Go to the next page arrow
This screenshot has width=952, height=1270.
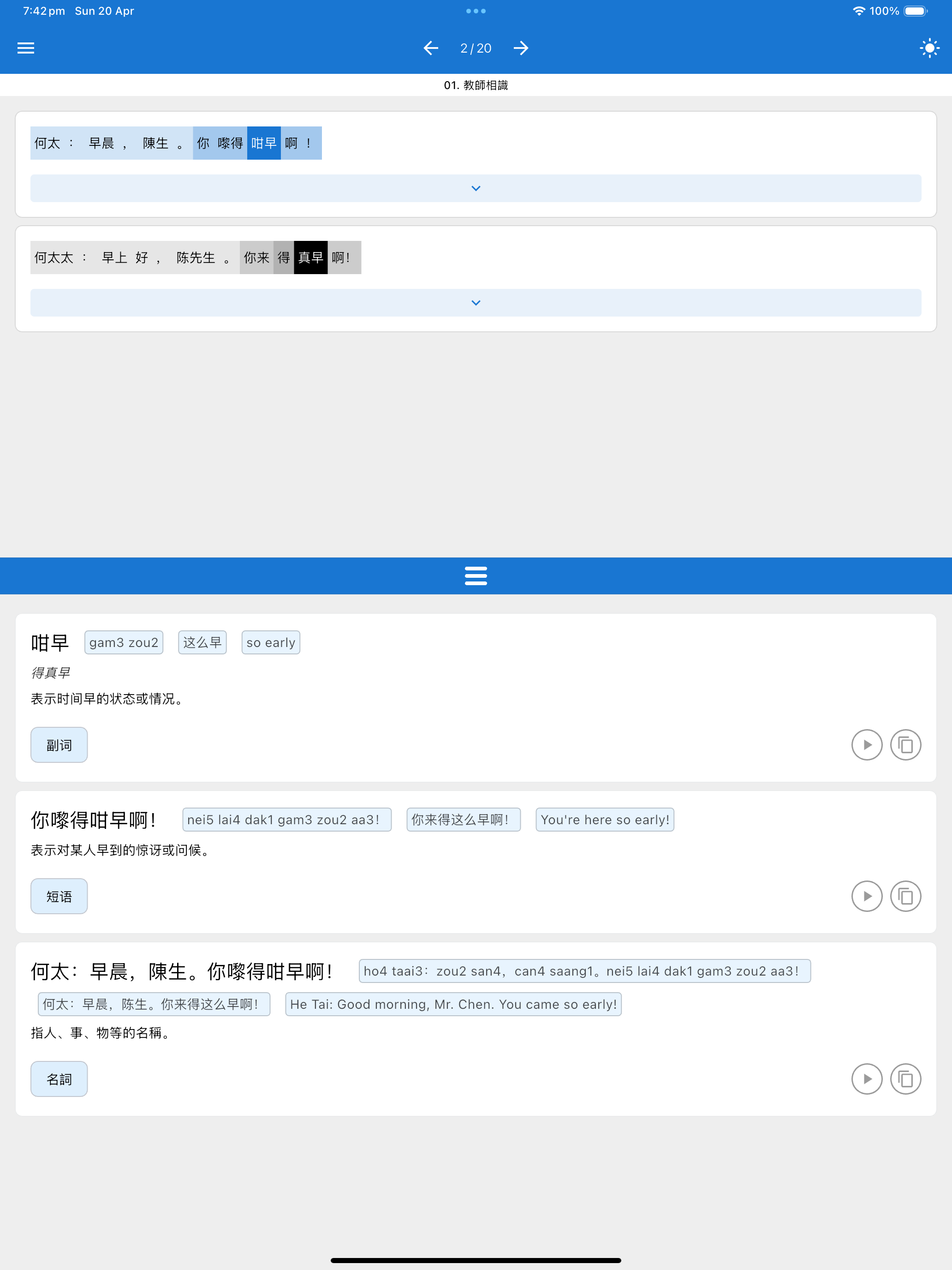tap(521, 48)
